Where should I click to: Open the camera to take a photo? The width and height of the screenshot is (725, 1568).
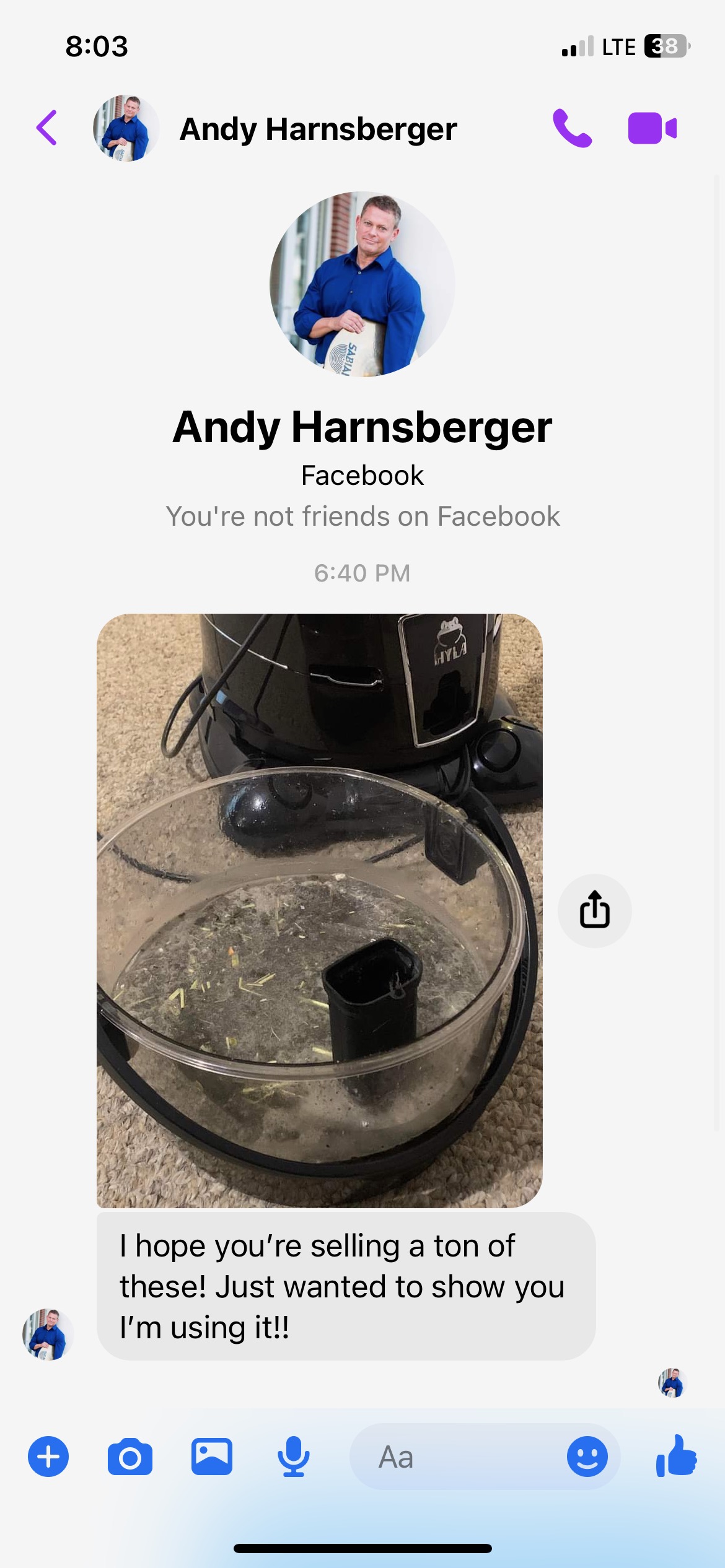130,1457
